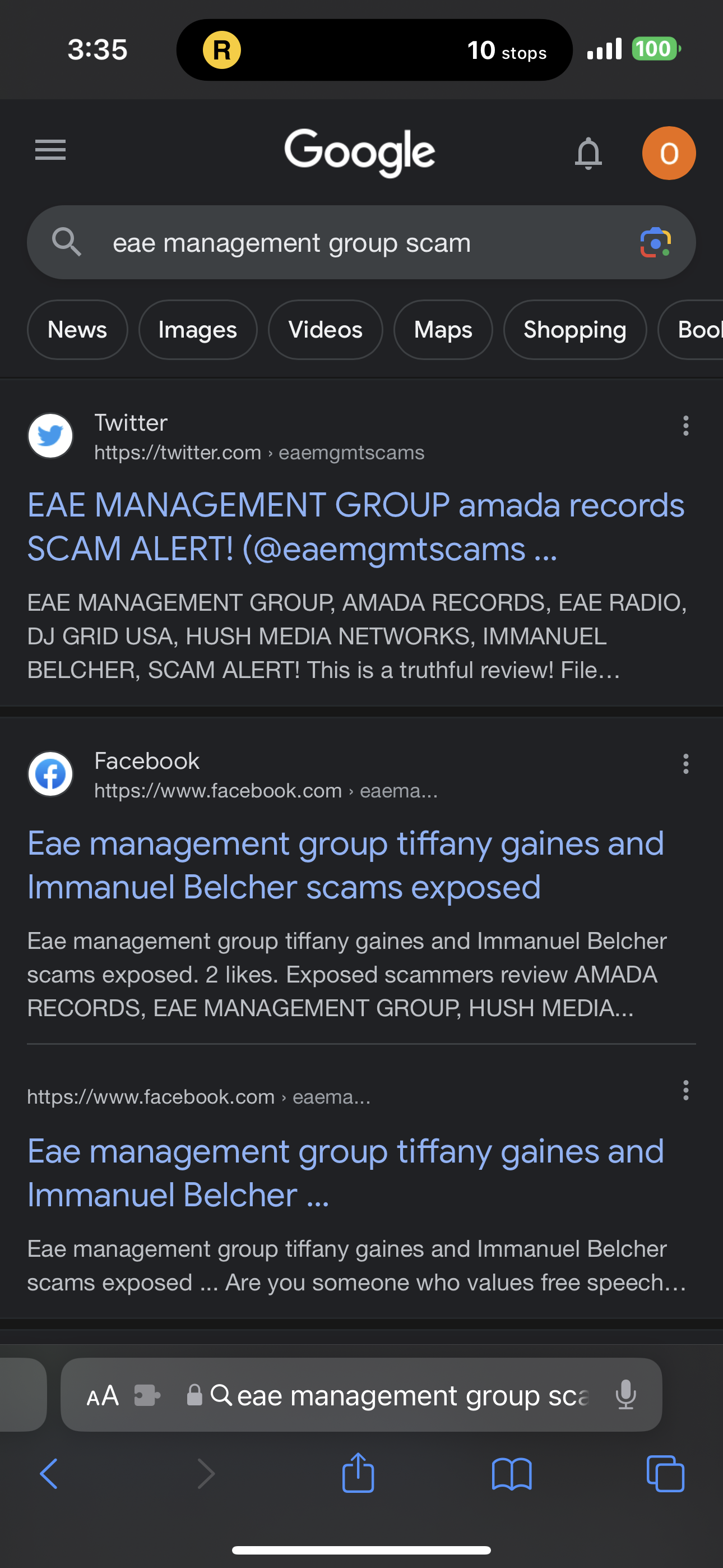Filter results by News
The height and width of the screenshot is (1568, 723).
point(77,330)
